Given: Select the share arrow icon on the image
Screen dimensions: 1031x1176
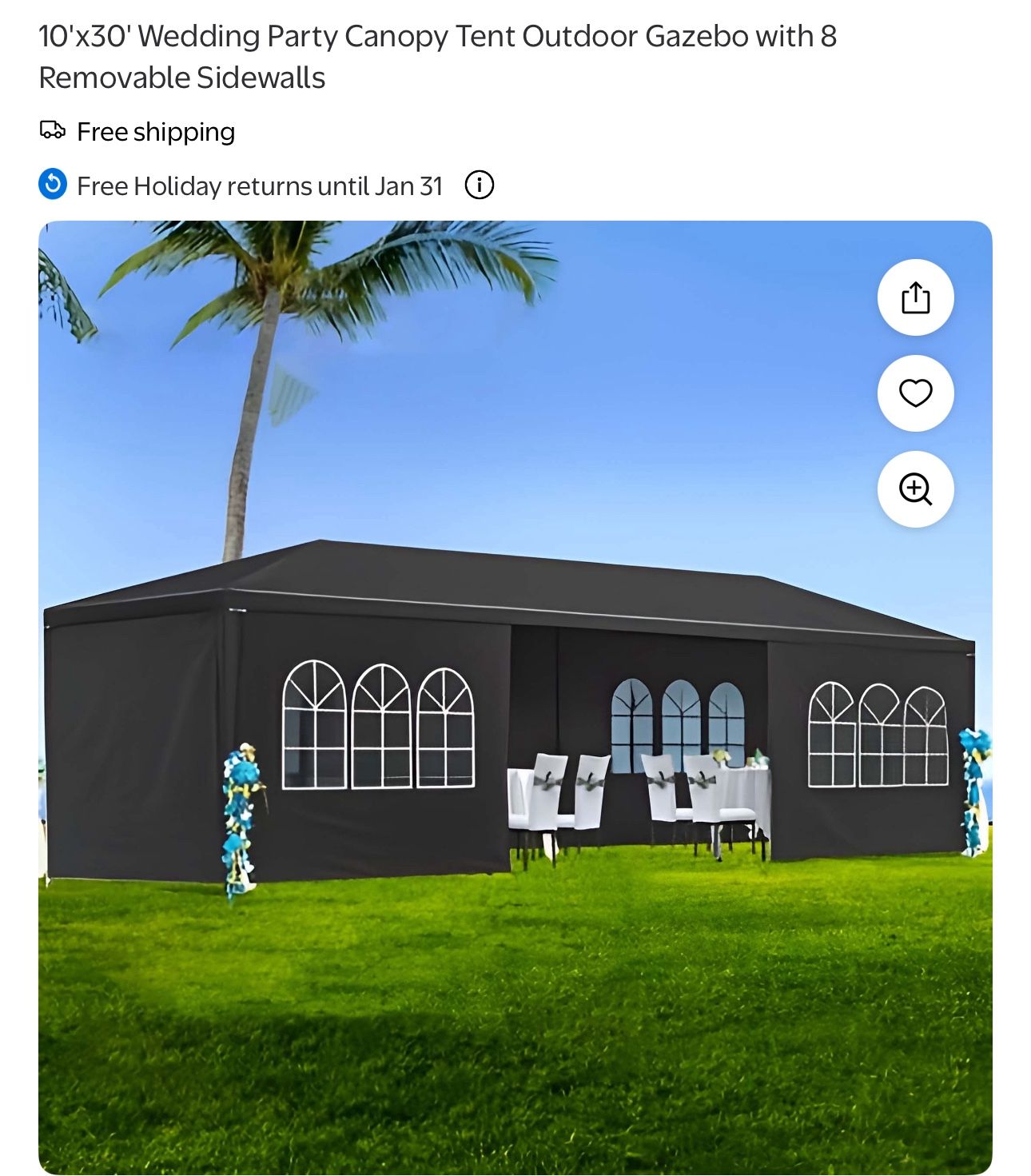Looking at the screenshot, I should pos(916,297).
